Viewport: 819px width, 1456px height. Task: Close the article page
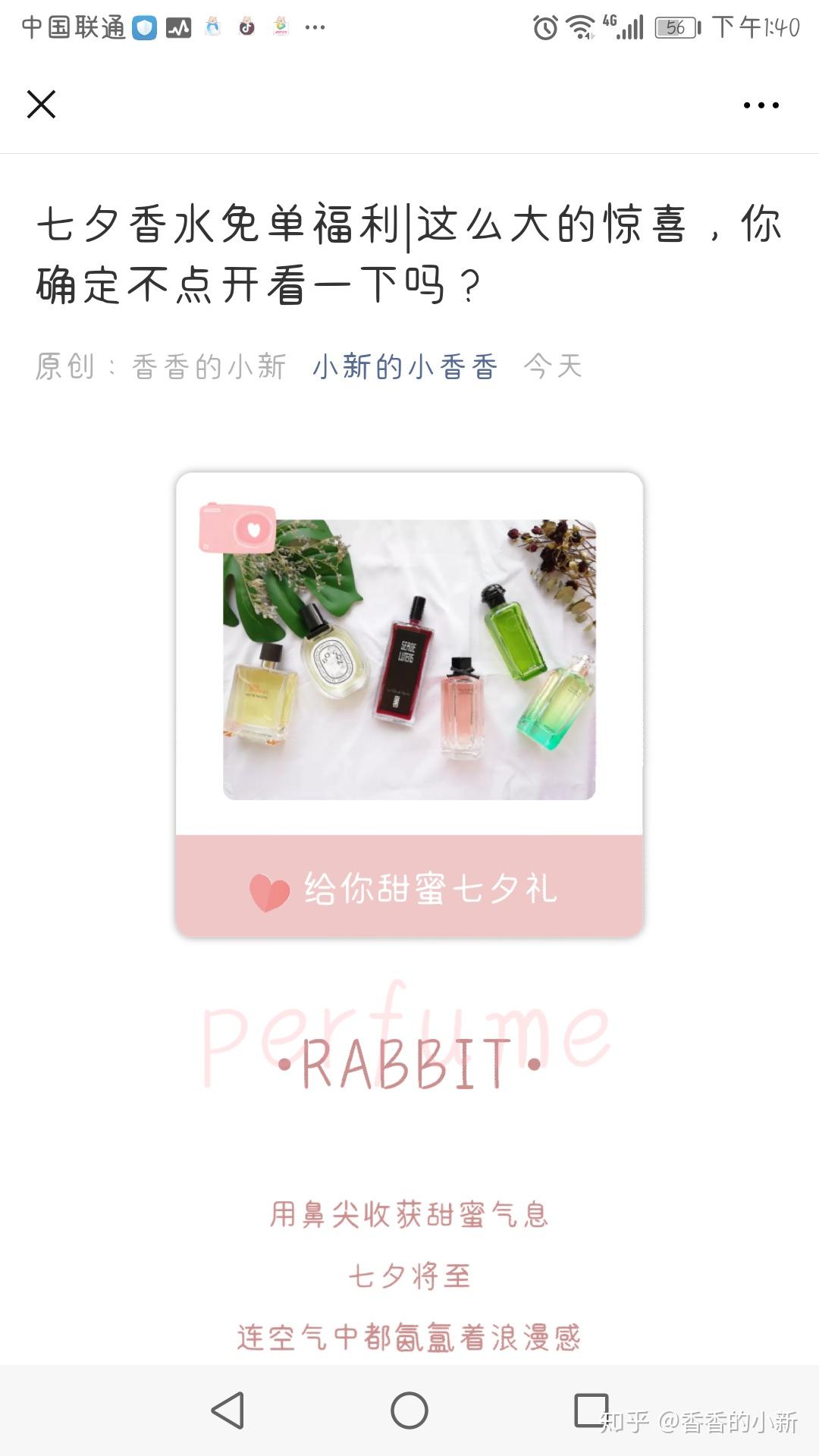[x=41, y=105]
